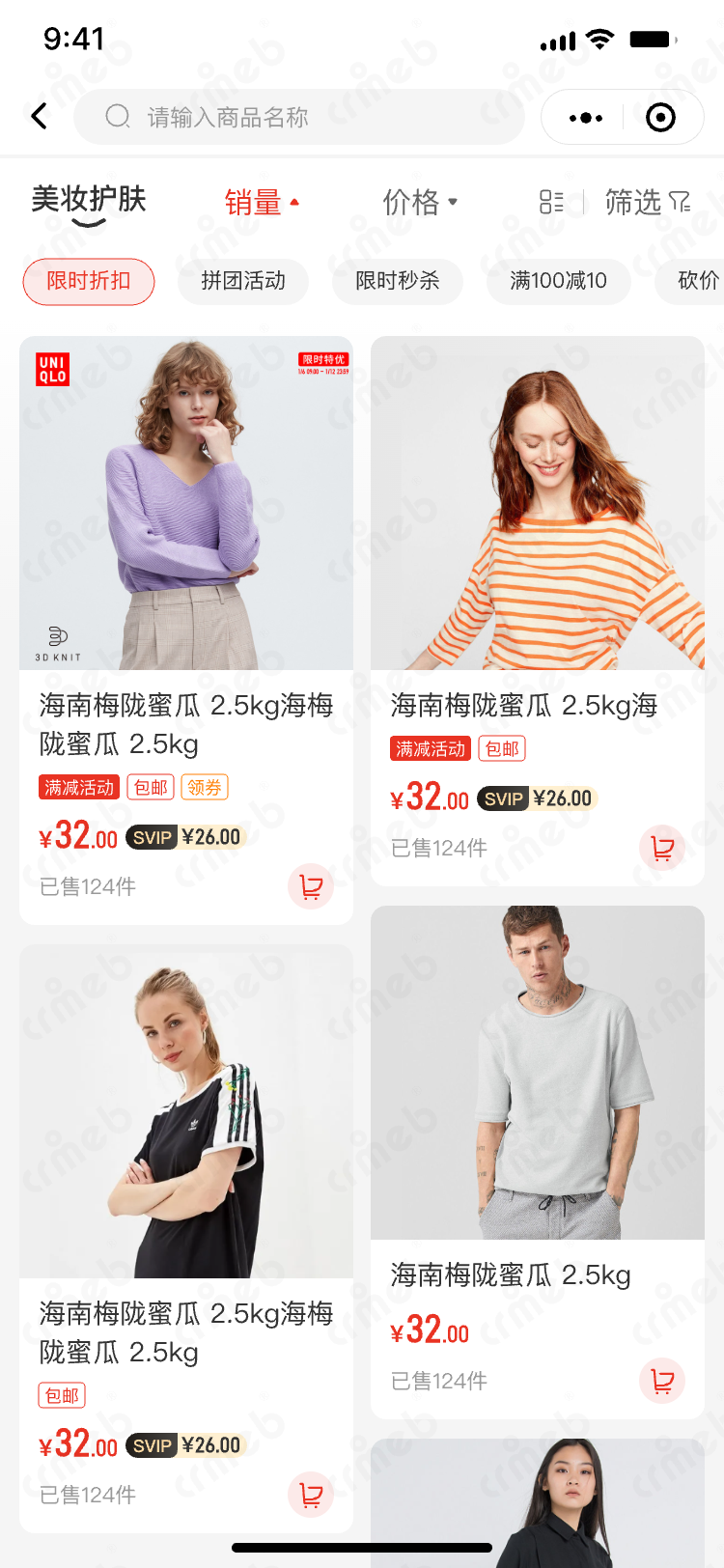The image size is (724, 1568).
Task: Close the mini program via the circle icon
Action: (x=660, y=118)
